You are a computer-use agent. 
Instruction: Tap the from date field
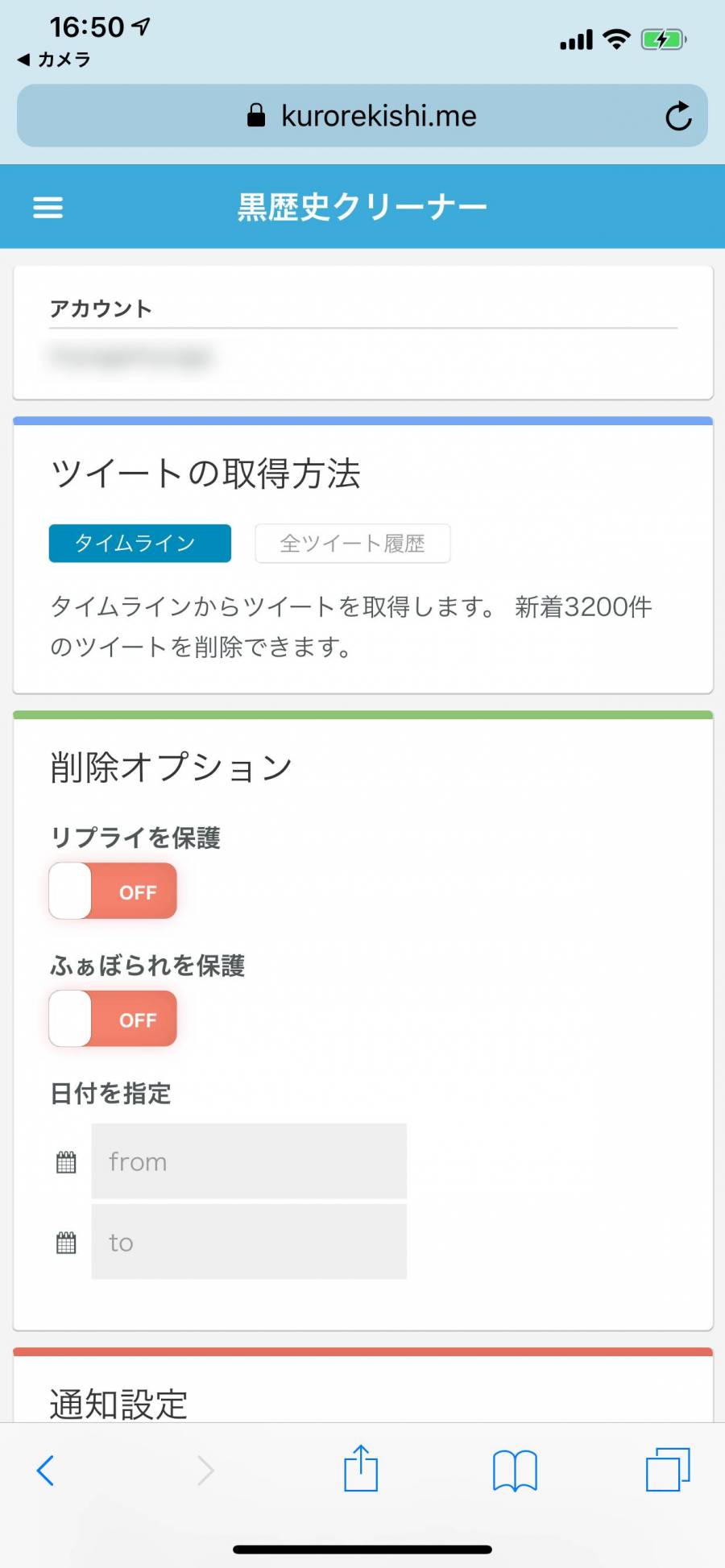[249, 1161]
